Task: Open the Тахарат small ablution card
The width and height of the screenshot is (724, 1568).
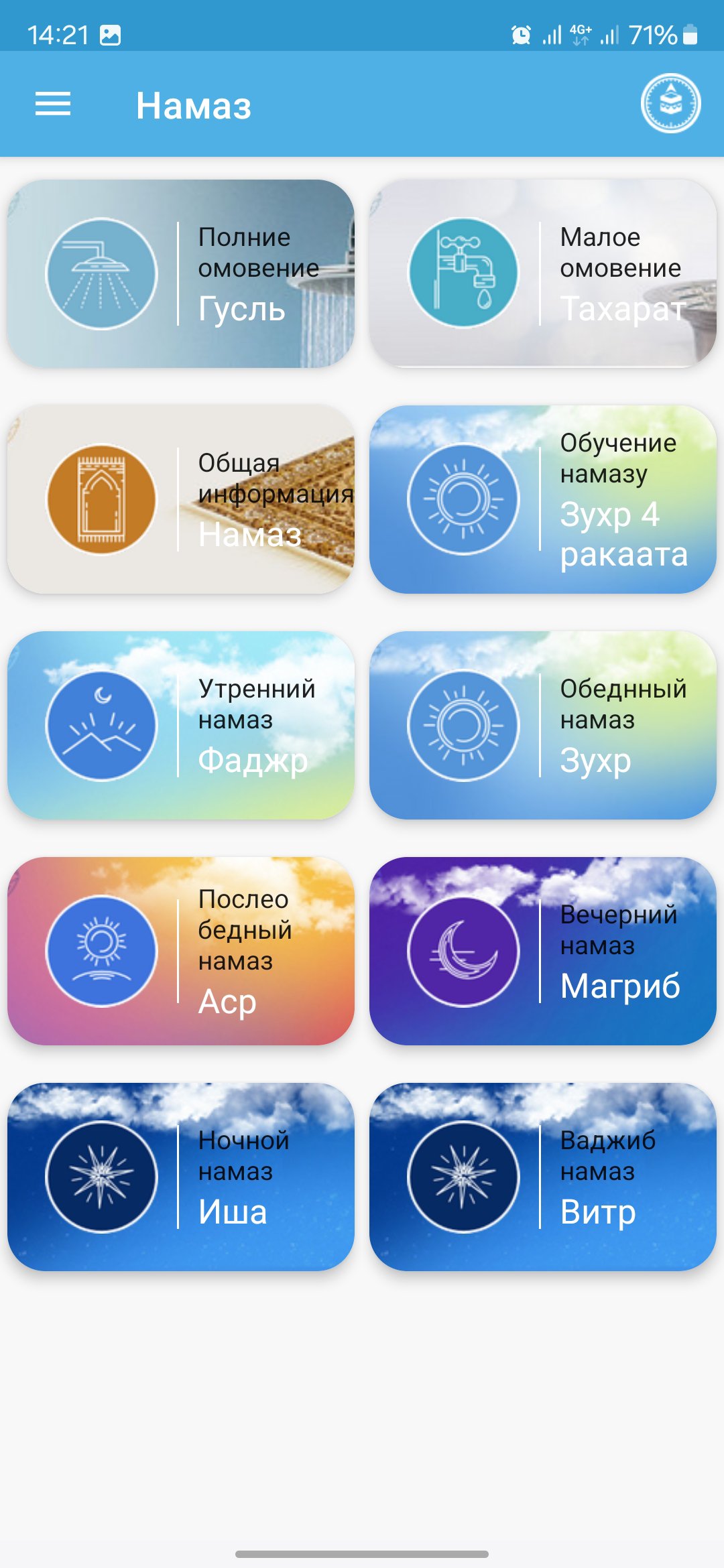Action: coord(542,273)
